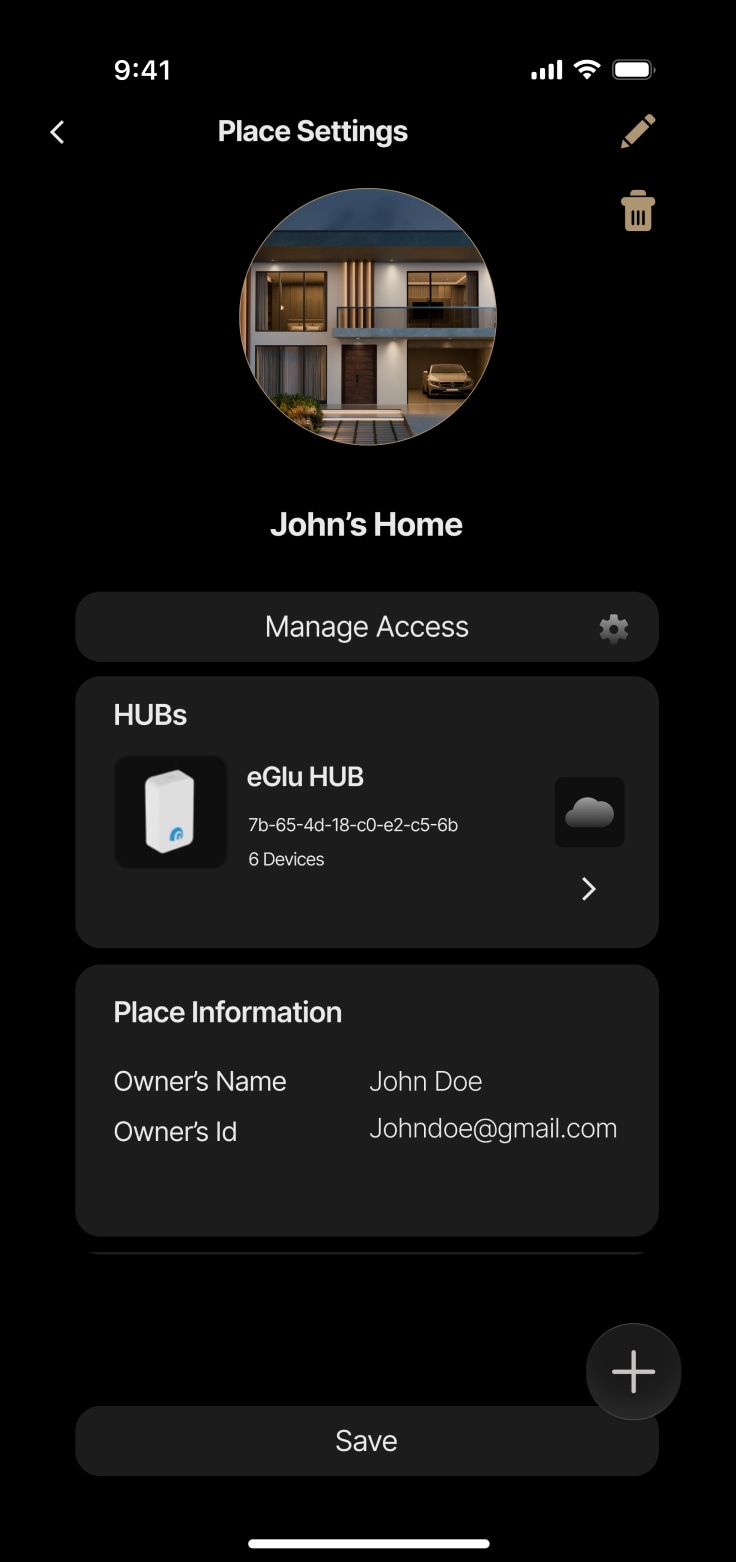Change the John's Home place photo
This screenshot has width=736, height=1562.
[x=368, y=317]
